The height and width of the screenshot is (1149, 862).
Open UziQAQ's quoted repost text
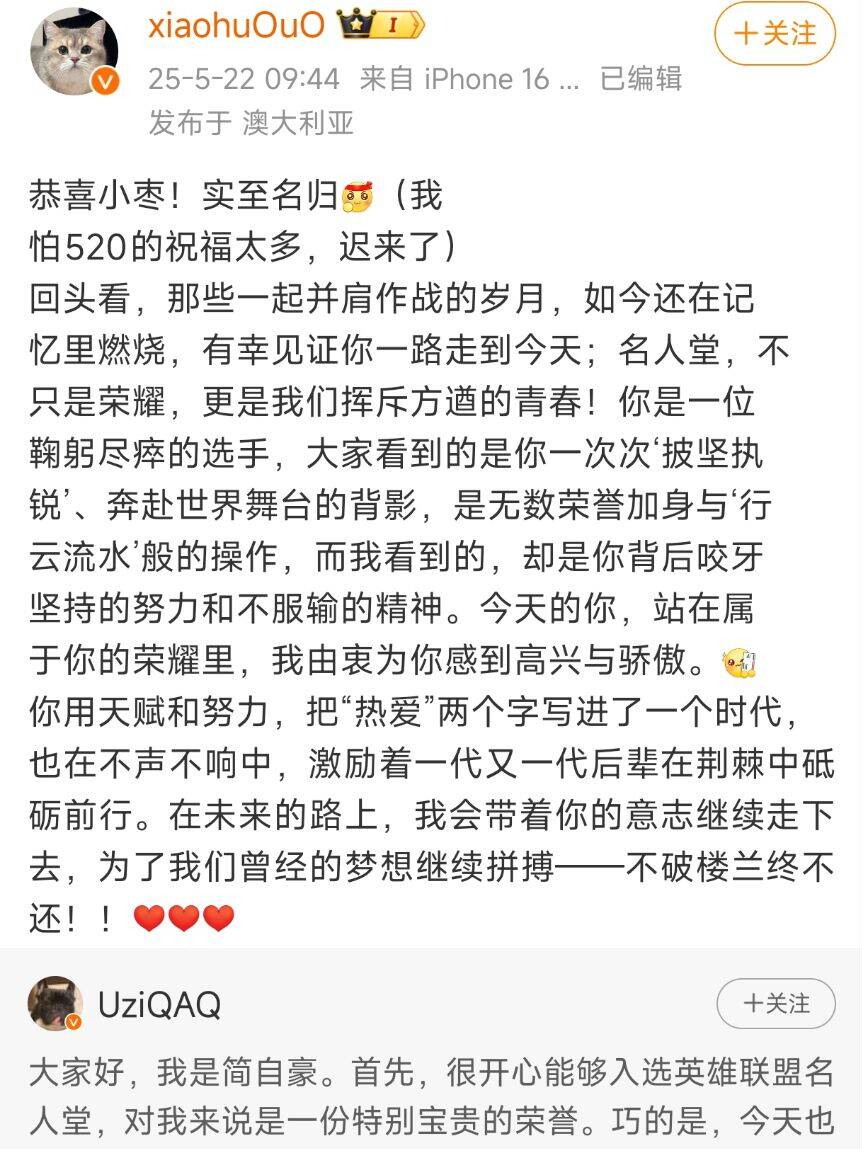click(430, 1097)
